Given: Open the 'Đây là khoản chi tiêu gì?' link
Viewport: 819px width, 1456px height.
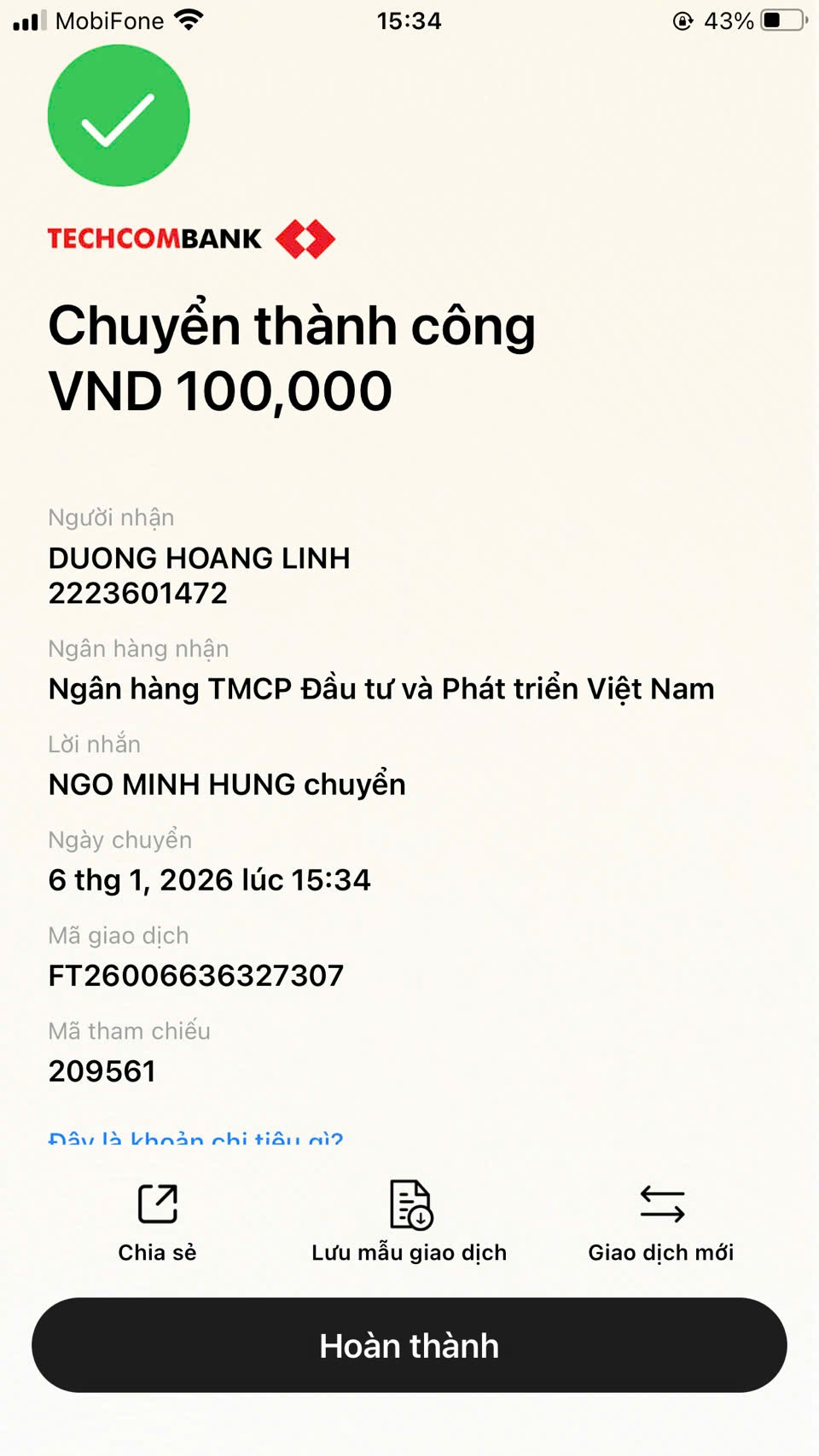Looking at the screenshot, I should [196, 1139].
